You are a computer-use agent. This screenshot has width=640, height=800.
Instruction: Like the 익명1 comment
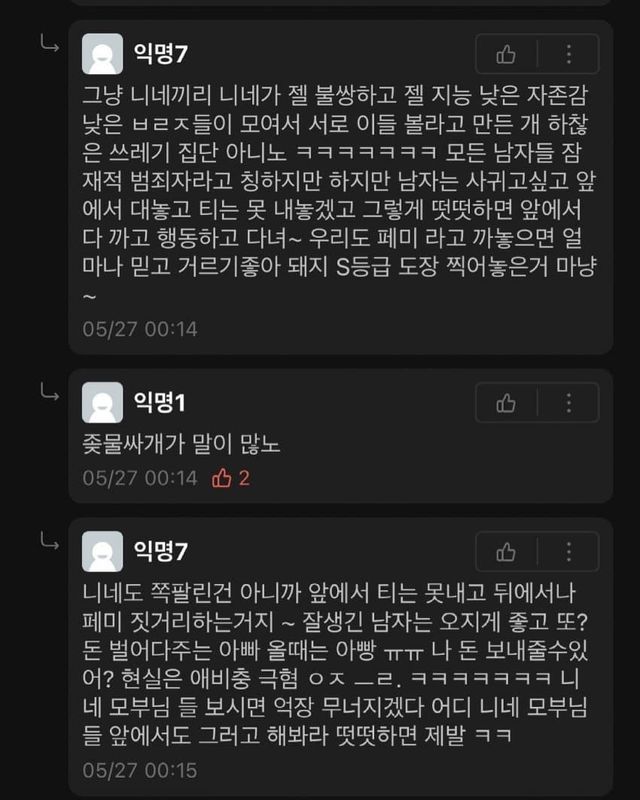click(x=507, y=403)
